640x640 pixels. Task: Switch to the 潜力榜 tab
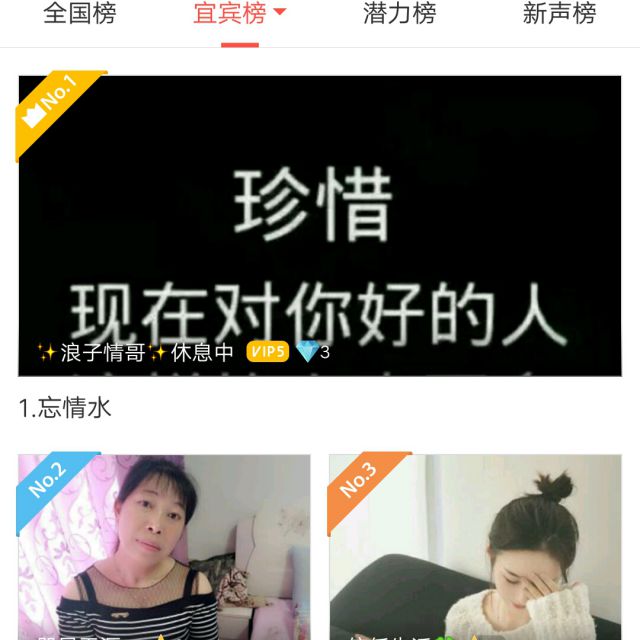pos(399,15)
